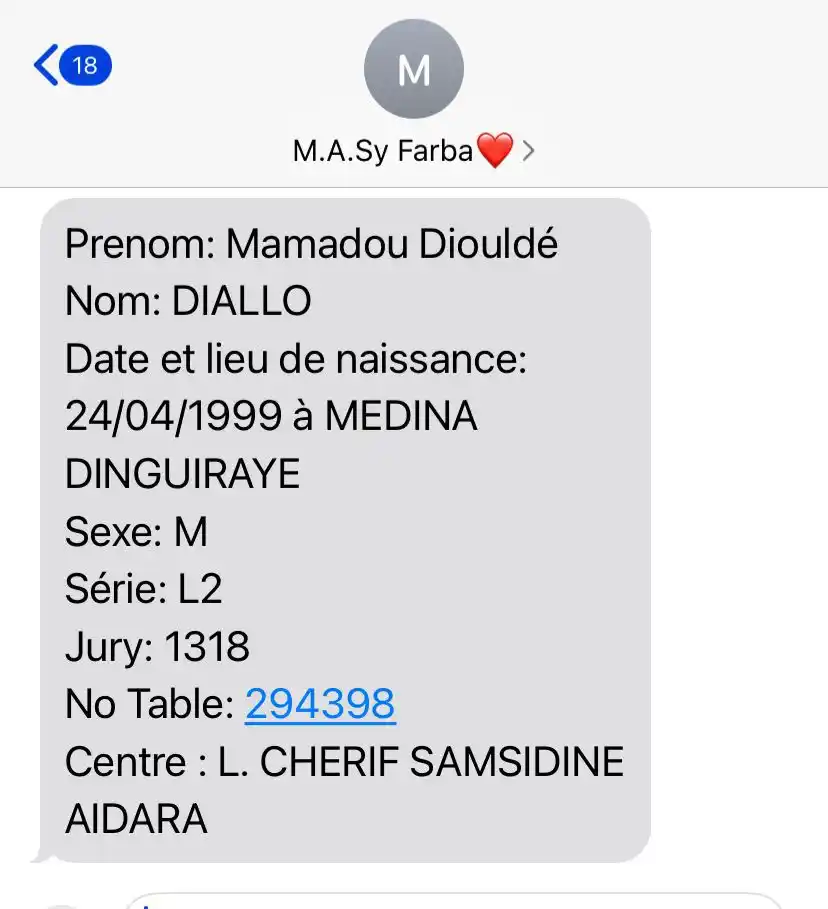
Task: Open M.A.Sy Farba contact details
Action: [414, 152]
